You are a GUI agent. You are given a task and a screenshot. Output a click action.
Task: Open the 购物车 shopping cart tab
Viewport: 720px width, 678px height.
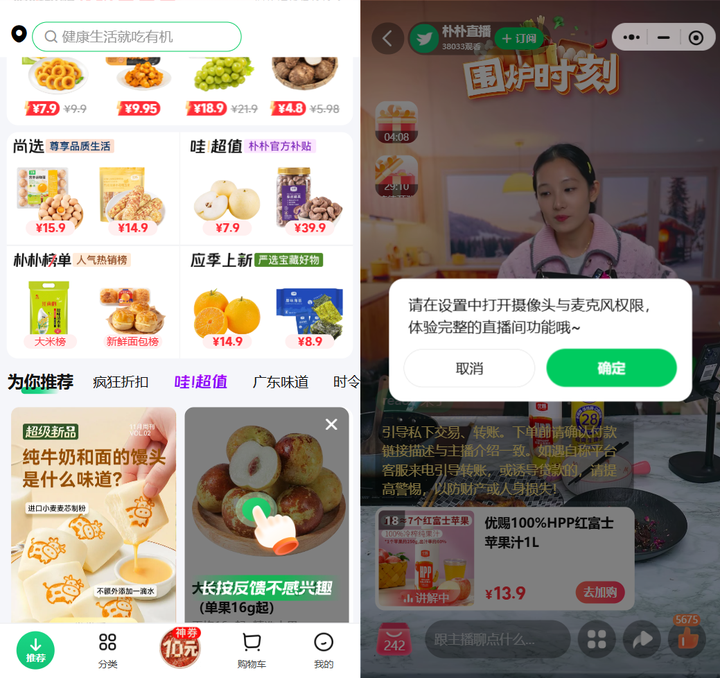point(251,650)
